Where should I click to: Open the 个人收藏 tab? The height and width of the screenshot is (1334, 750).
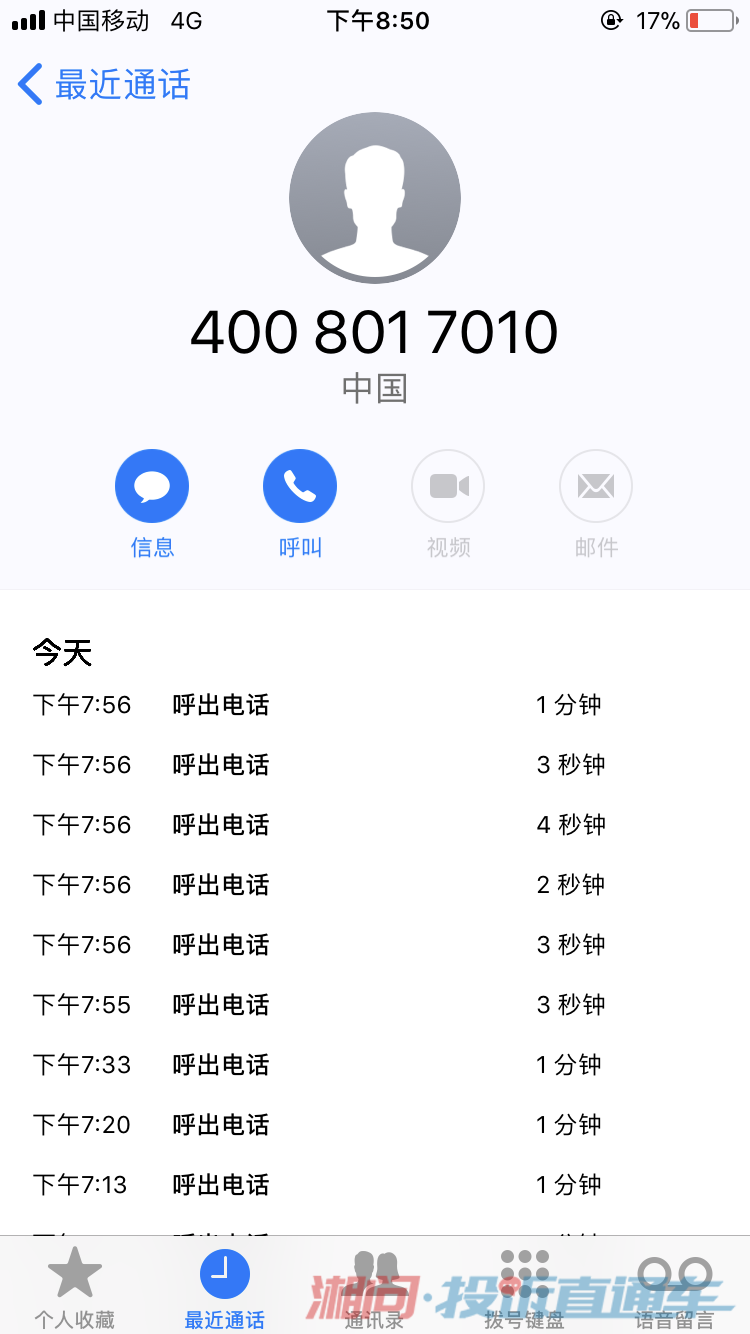(75, 1287)
